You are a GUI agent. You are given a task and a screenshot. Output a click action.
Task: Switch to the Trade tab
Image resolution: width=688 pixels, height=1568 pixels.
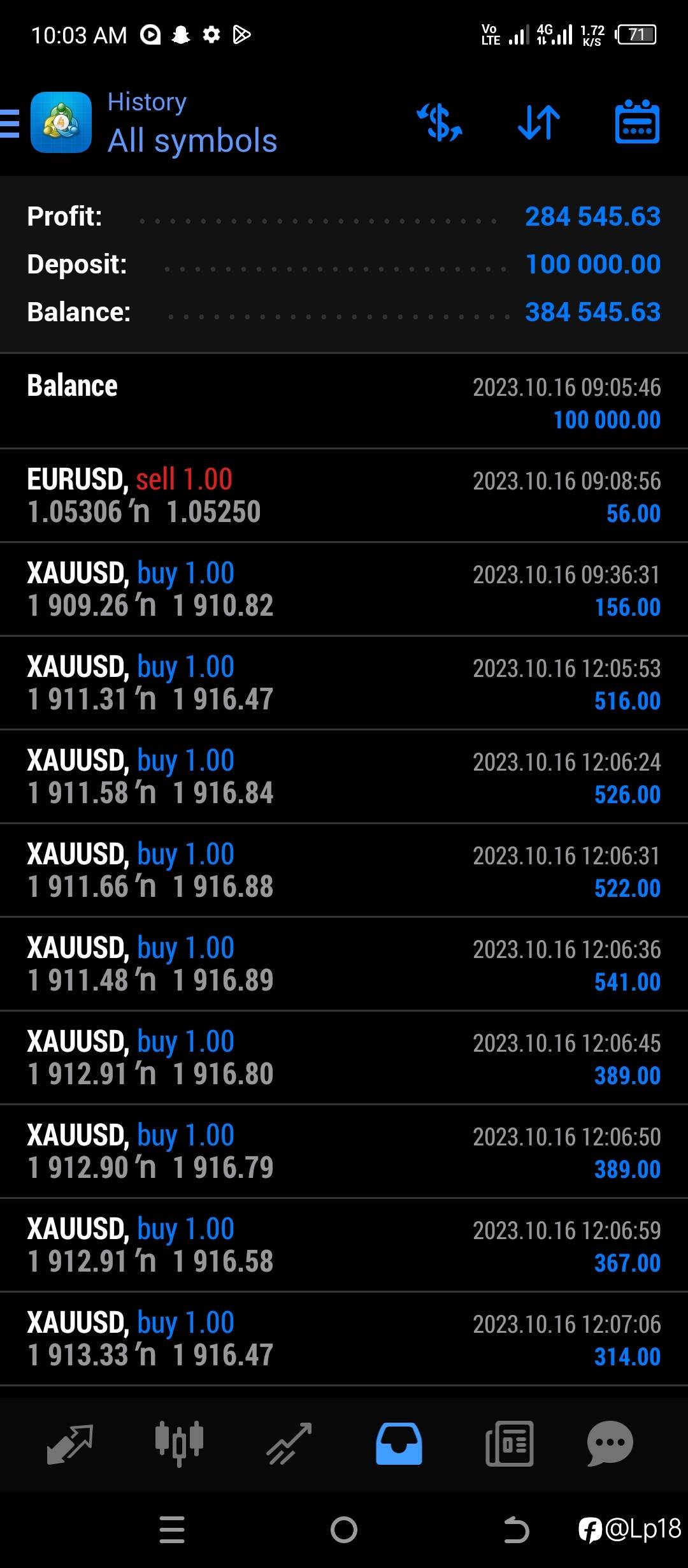pyautogui.click(x=289, y=1444)
